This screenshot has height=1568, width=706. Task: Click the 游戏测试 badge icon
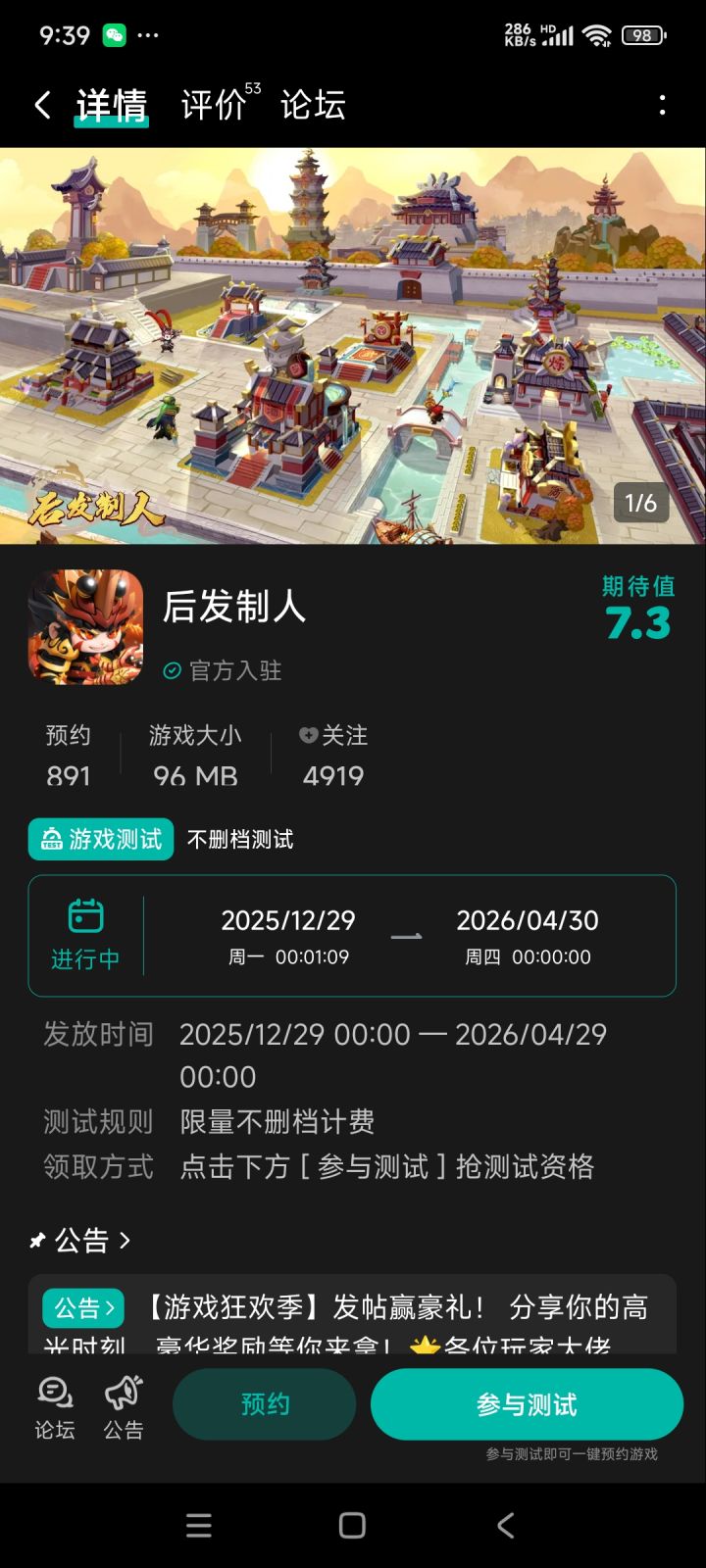tap(53, 839)
